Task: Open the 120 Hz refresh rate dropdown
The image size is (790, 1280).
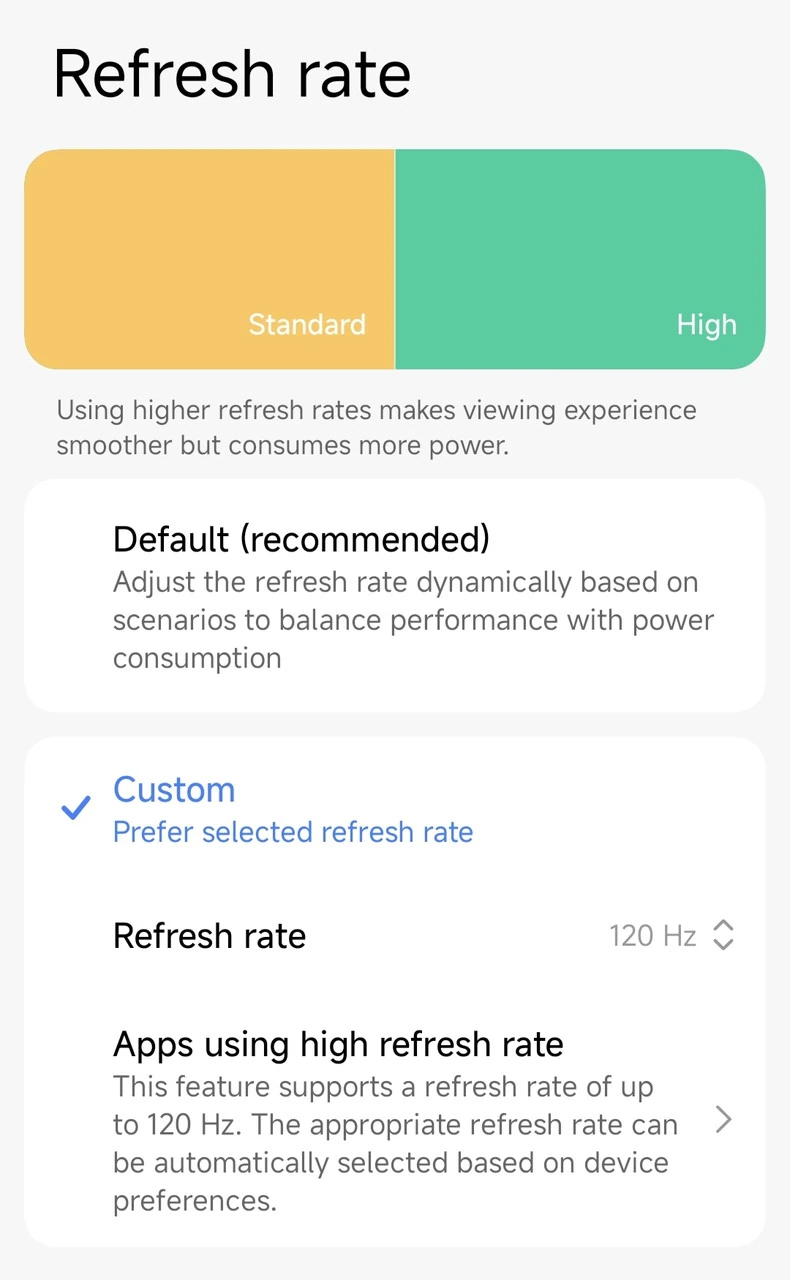Action: point(670,936)
